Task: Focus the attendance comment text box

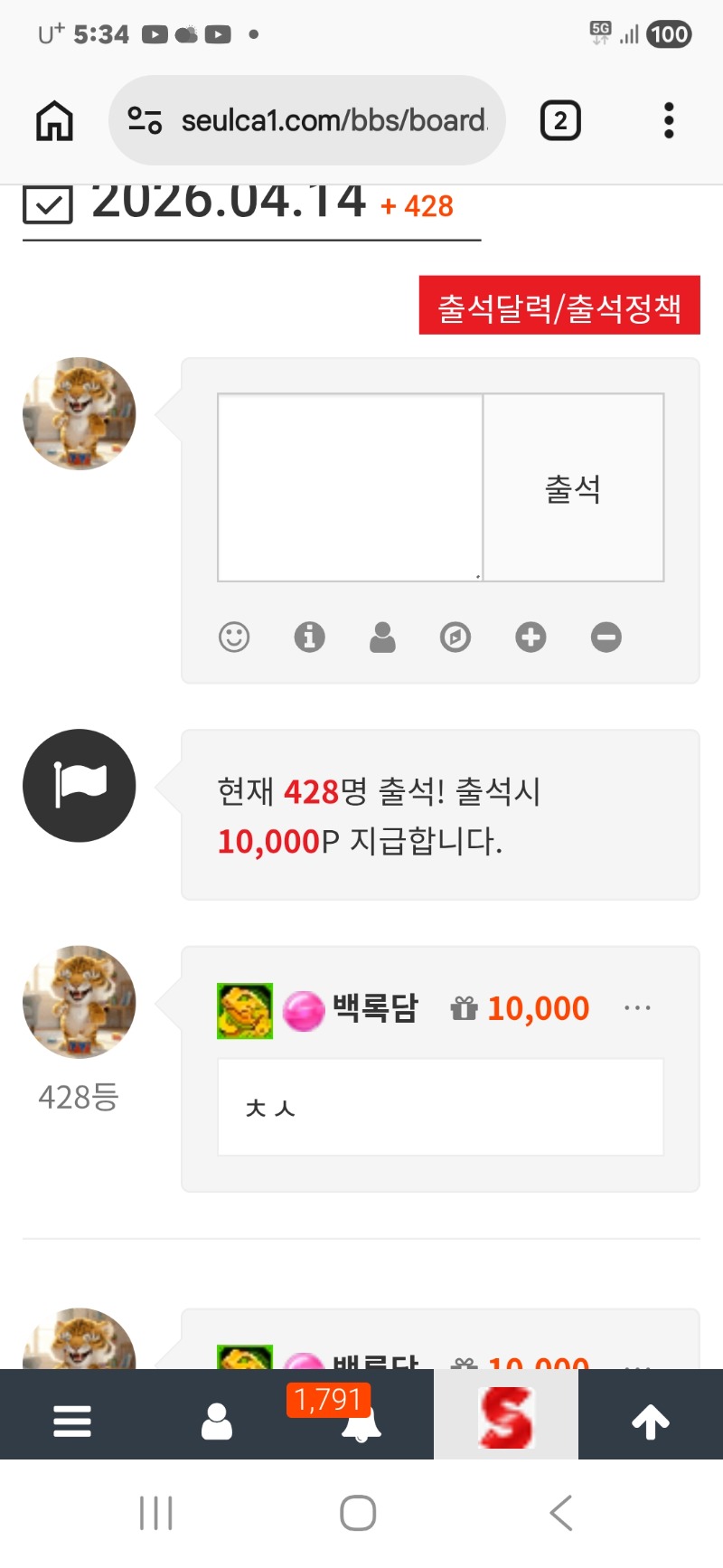Action: [350, 487]
